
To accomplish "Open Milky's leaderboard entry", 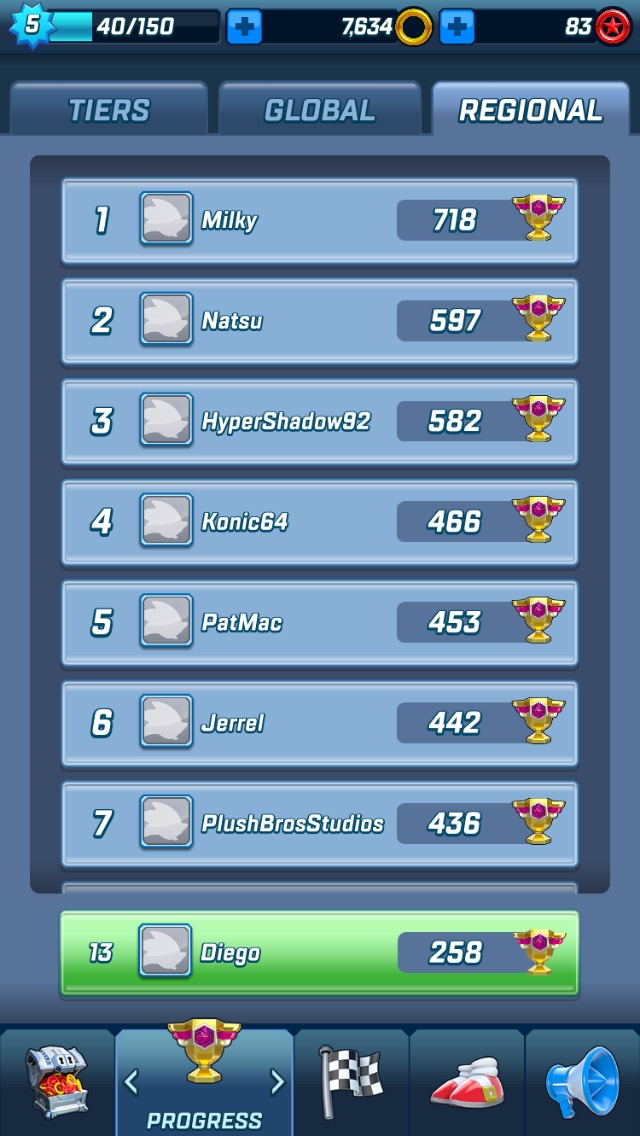I will [320, 220].
